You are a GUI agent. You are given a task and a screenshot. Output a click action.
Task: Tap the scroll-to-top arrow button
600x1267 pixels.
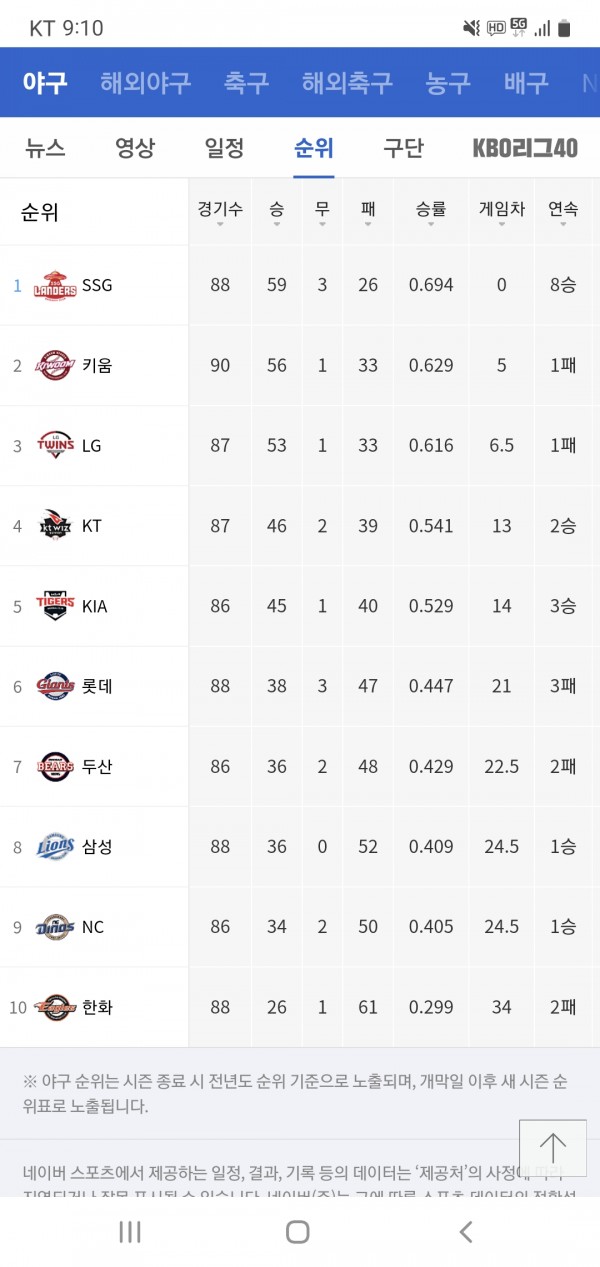tap(553, 1147)
